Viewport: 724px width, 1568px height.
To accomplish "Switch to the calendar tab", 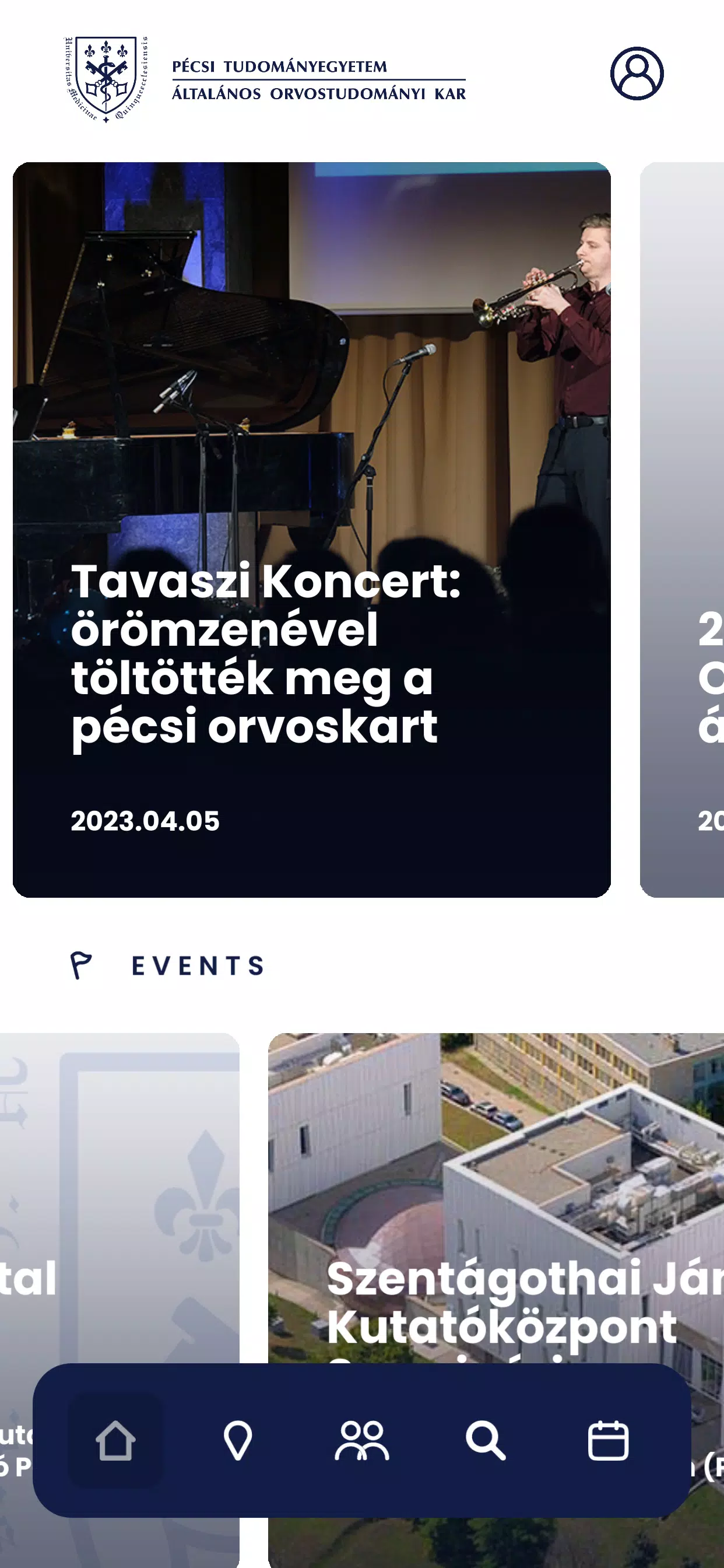I will [608, 1440].
